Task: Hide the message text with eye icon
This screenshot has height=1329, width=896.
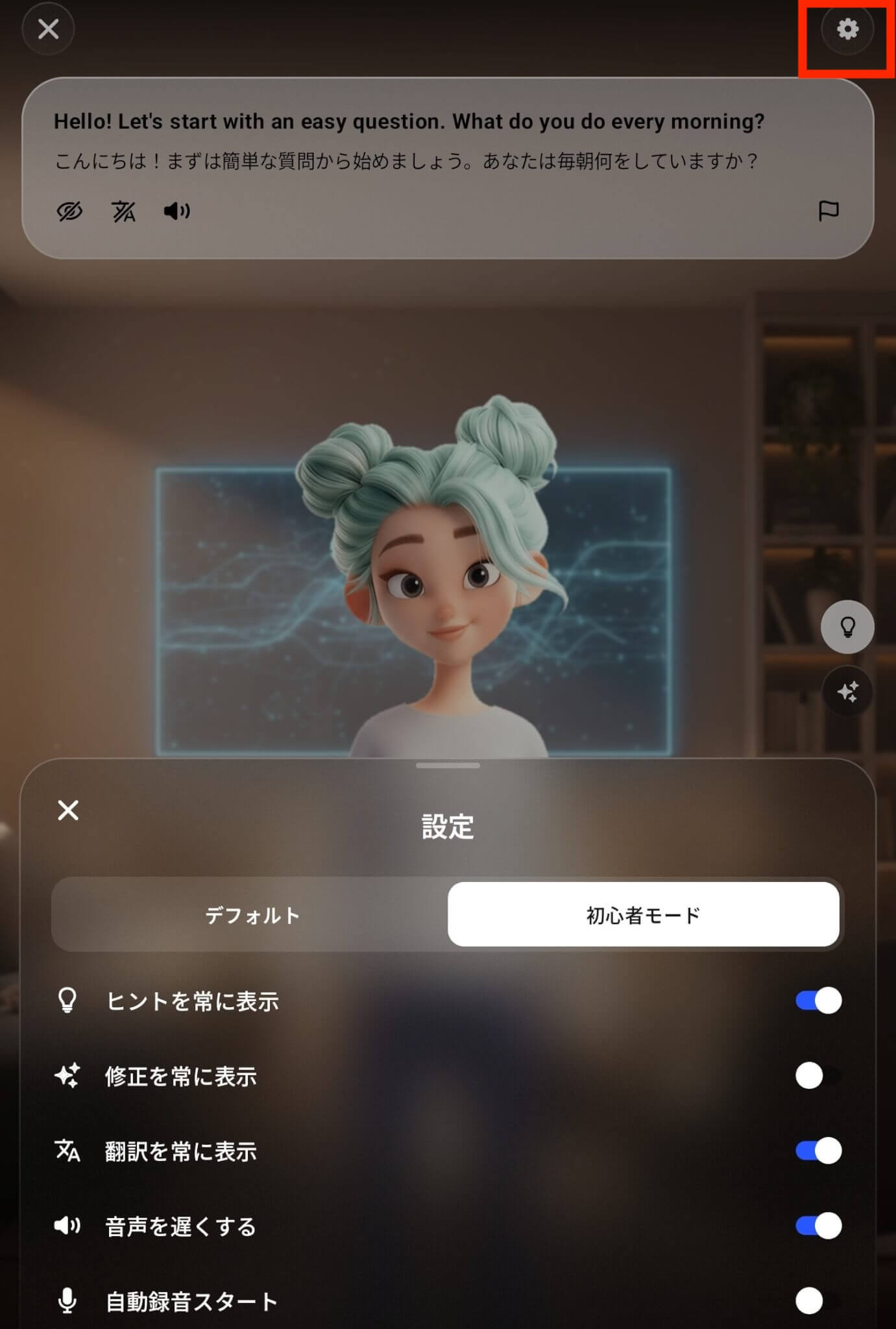Action: tap(69, 211)
